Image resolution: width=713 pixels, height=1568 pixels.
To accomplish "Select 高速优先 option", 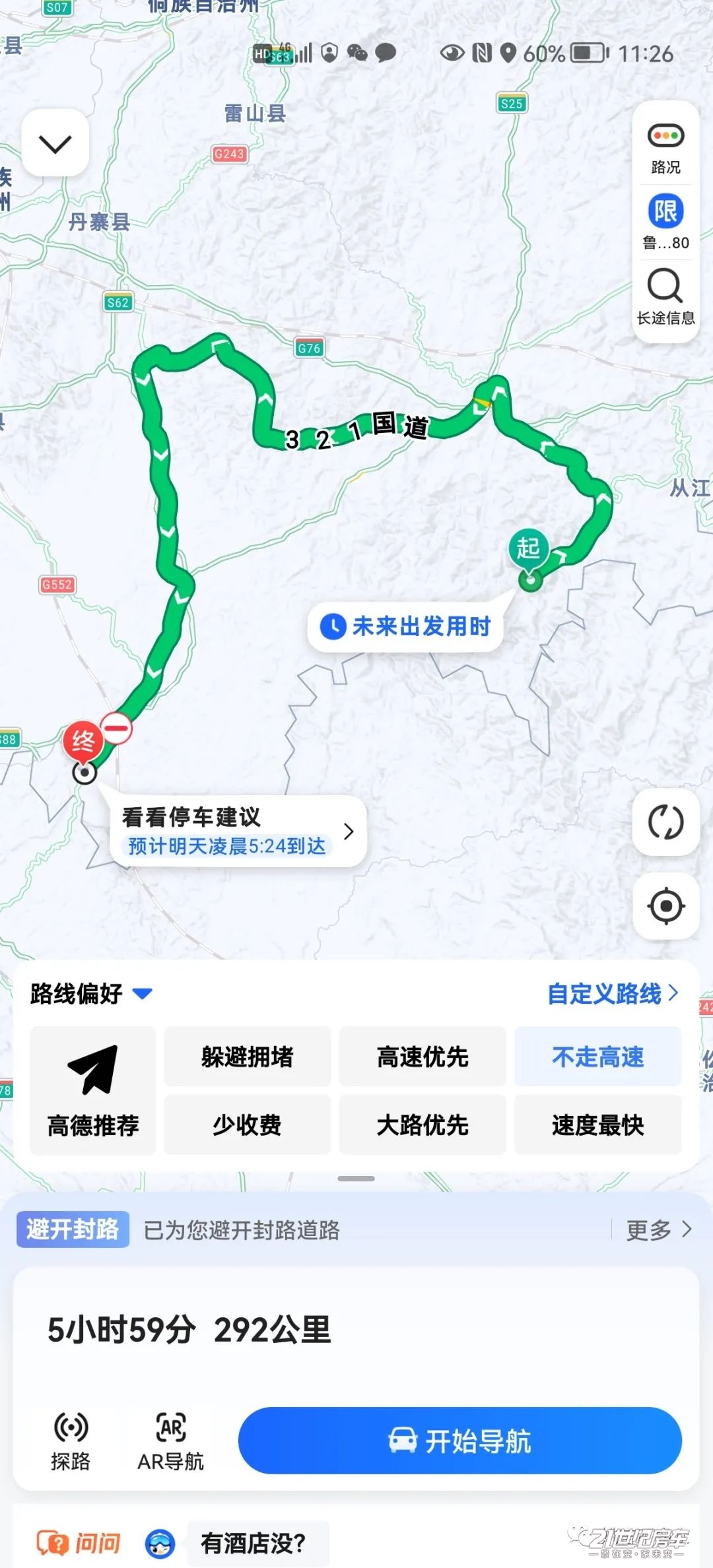I will tap(423, 1057).
